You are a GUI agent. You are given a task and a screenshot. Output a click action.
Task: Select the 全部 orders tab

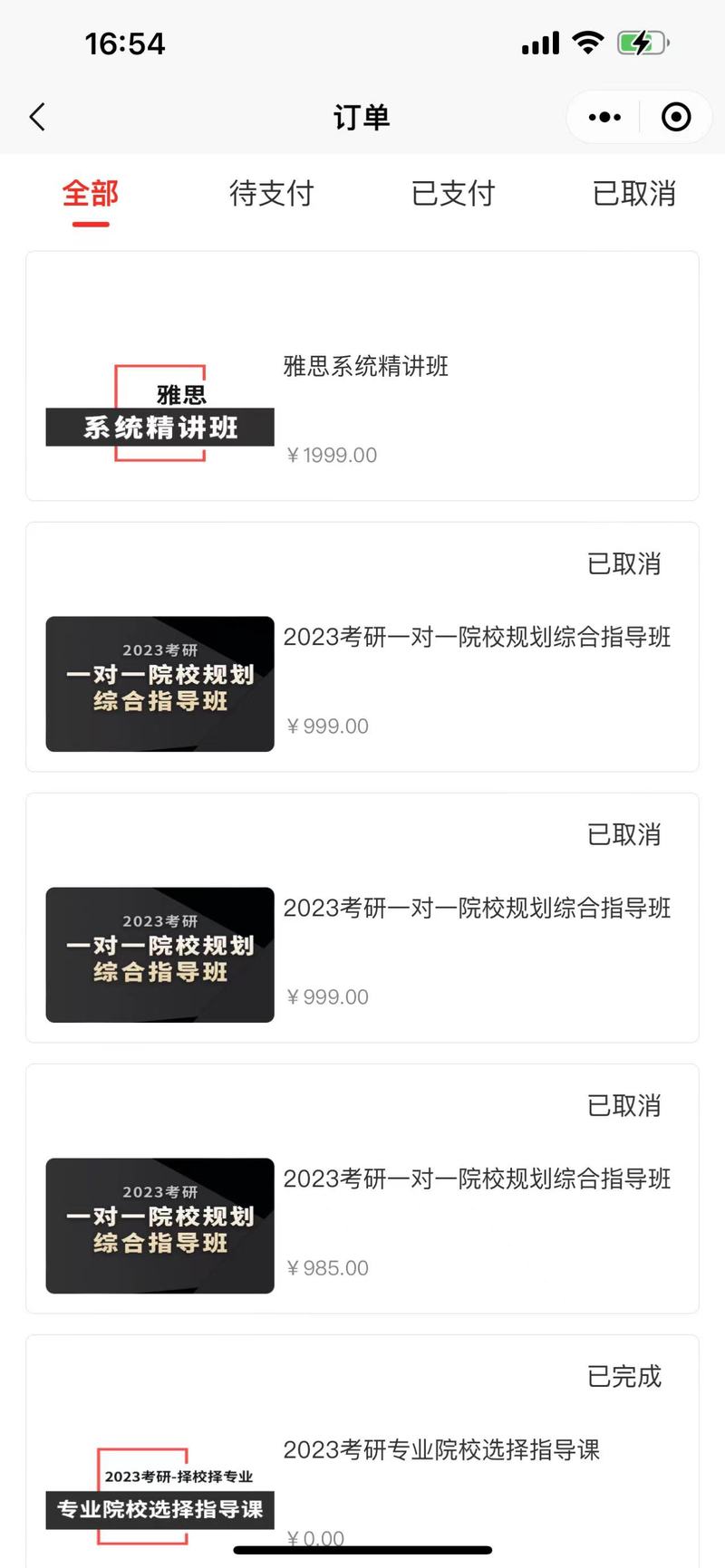pyautogui.click(x=91, y=193)
